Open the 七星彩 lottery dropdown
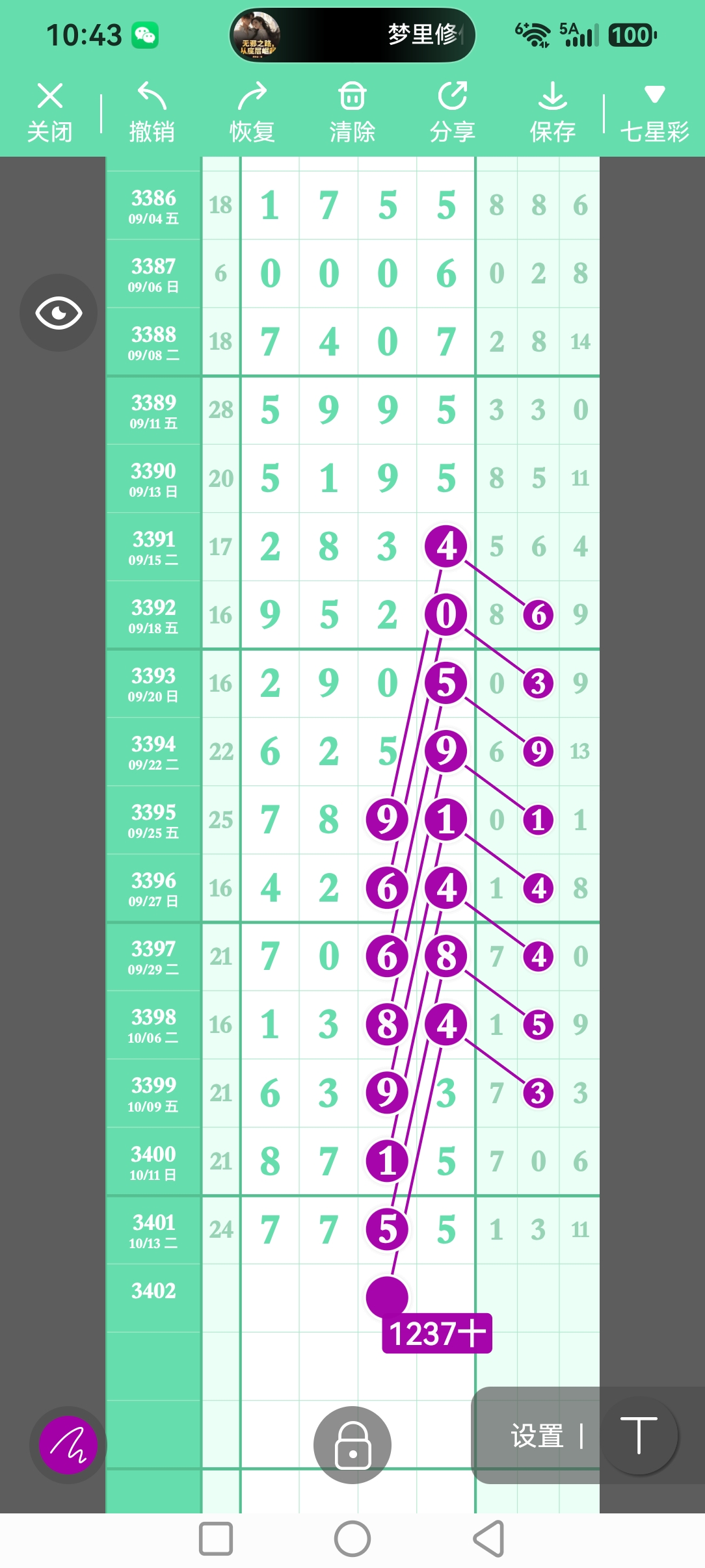 coord(654,112)
